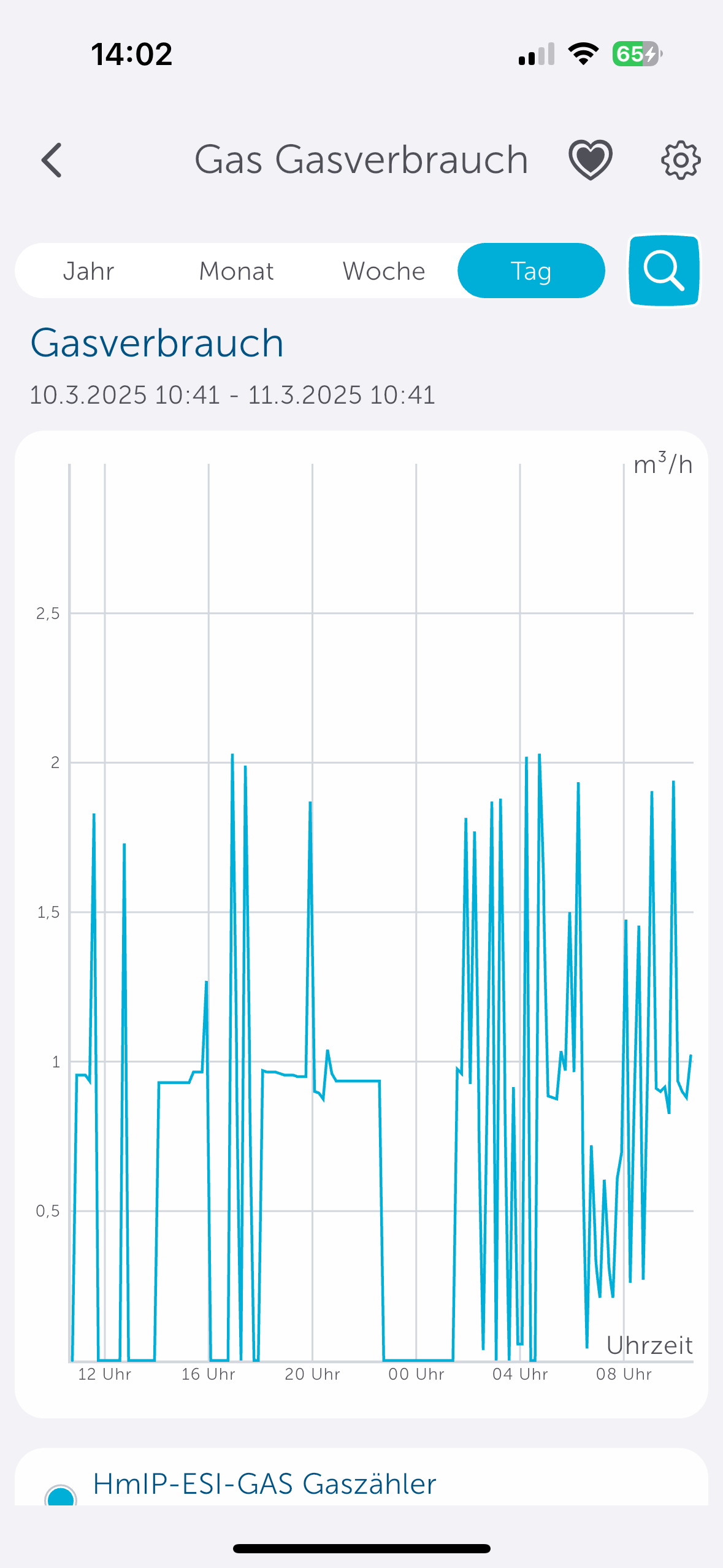
Task: Switch to the Jahr view
Action: 89,271
